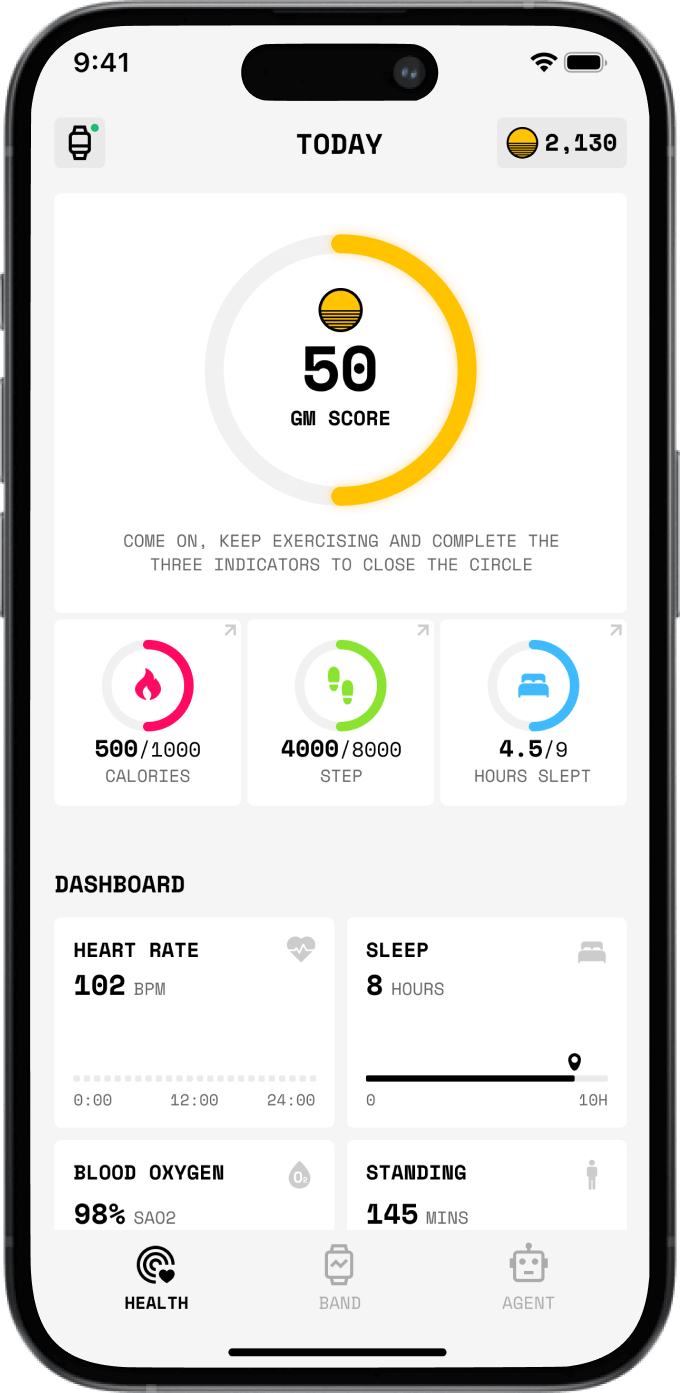Open the Heart Rate dashboard card
Image resolution: width=680 pixels, height=1393 pixels.
(x=194, y=1022)
